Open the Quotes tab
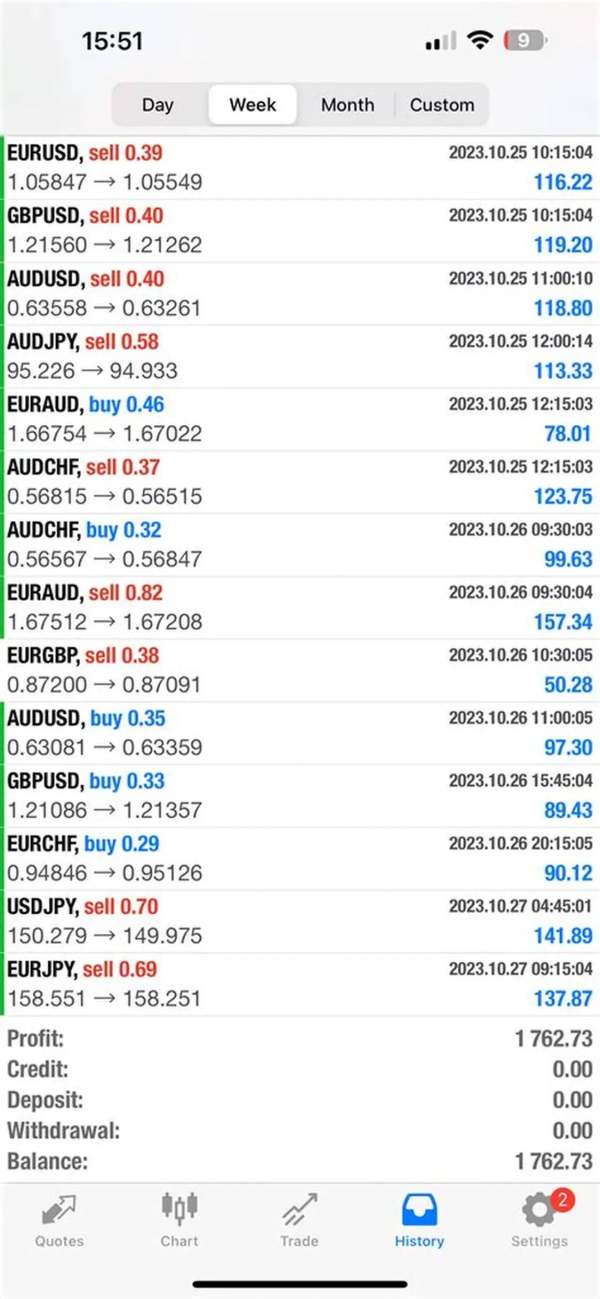This screenshot has height=1299, width=600. coord(59,1221)
